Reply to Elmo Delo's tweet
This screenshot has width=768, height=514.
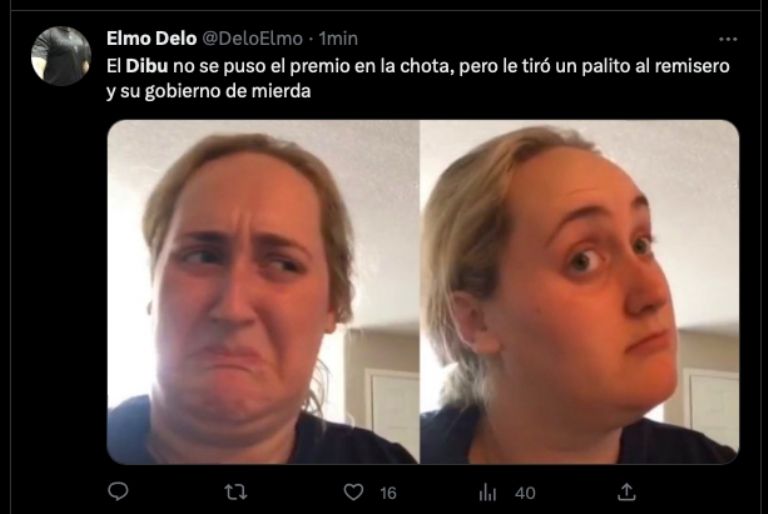coord(118,491)
